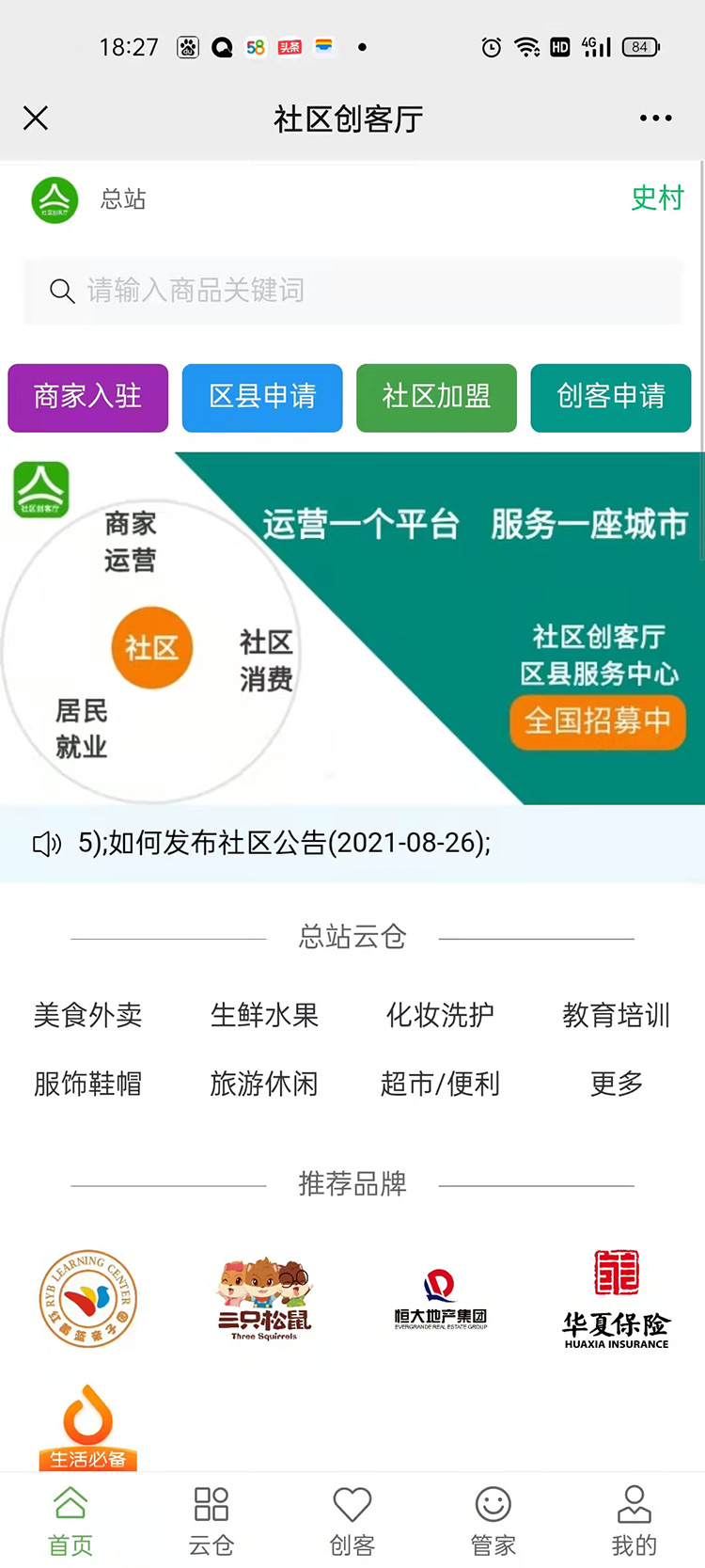The image size is (705, 1568).
Task: Switch to the 创客 tab
Action: tap(352, 1520)
